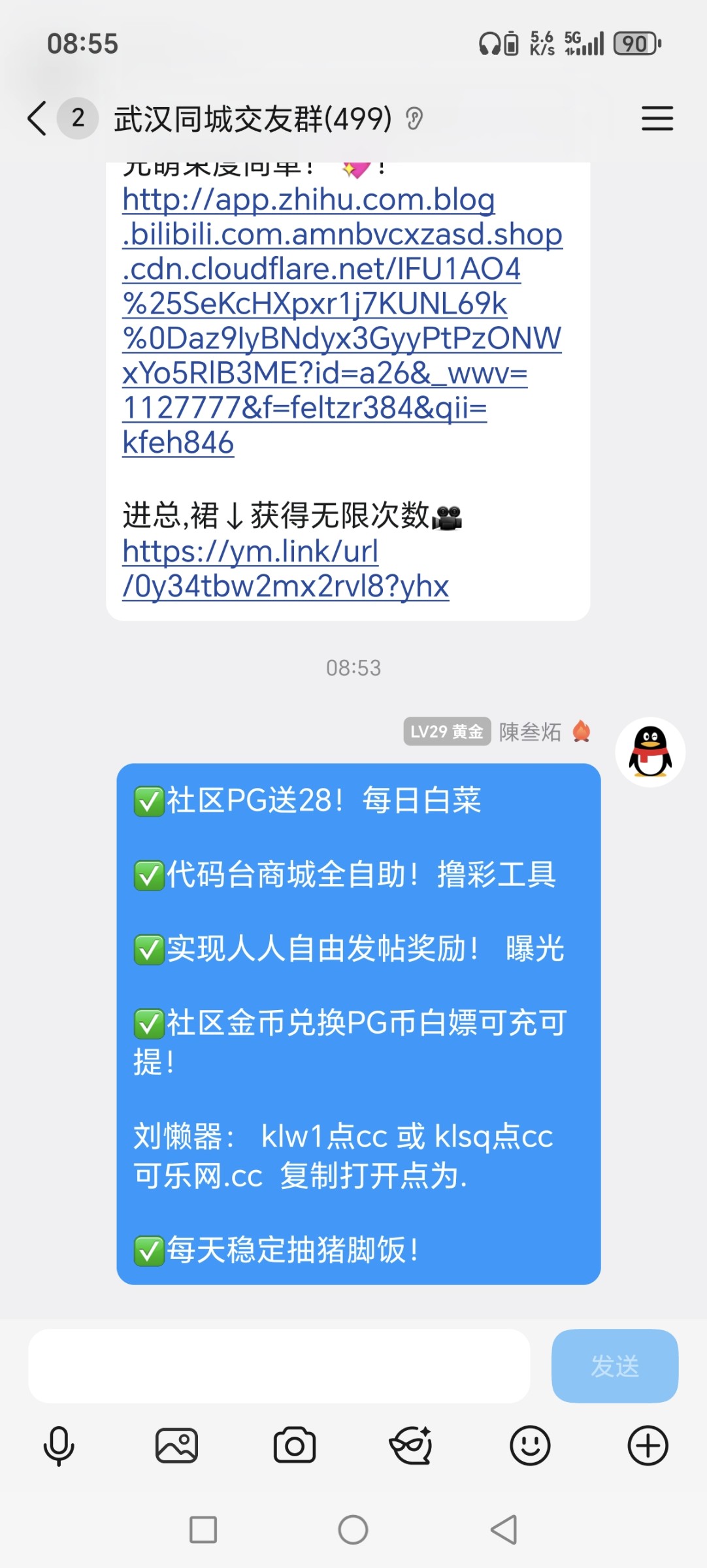
Task: Open the smiley emoji panel
Action: [531, 1445]
